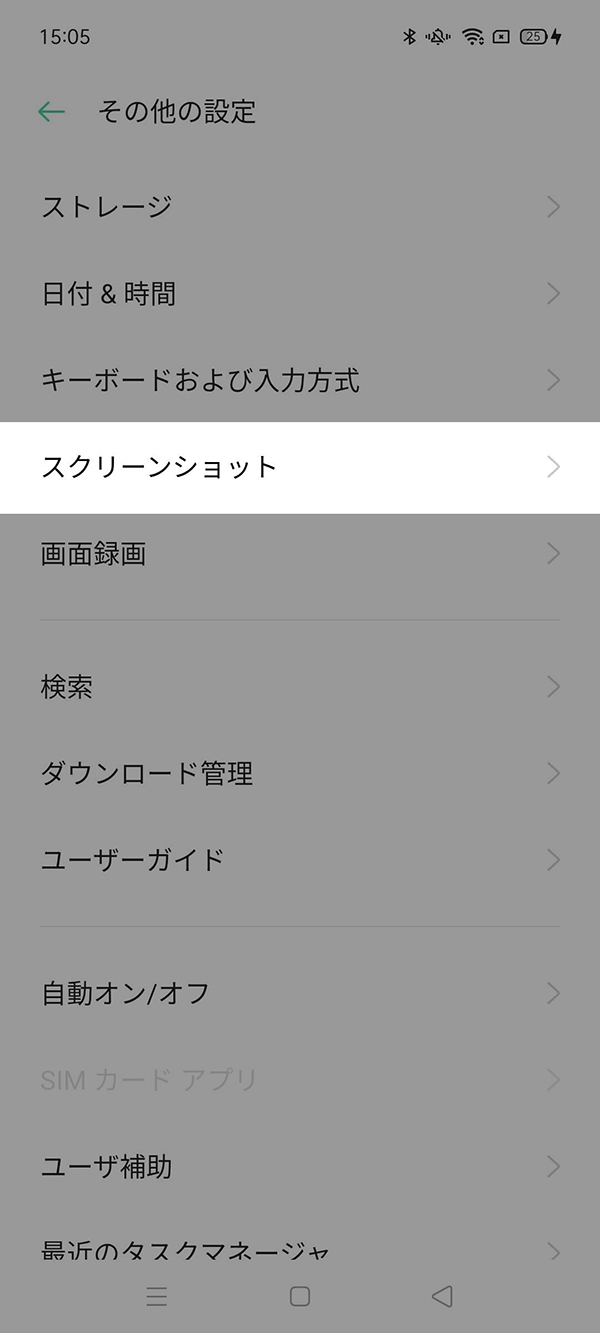Go back using the green arrow

click(51, 111)
